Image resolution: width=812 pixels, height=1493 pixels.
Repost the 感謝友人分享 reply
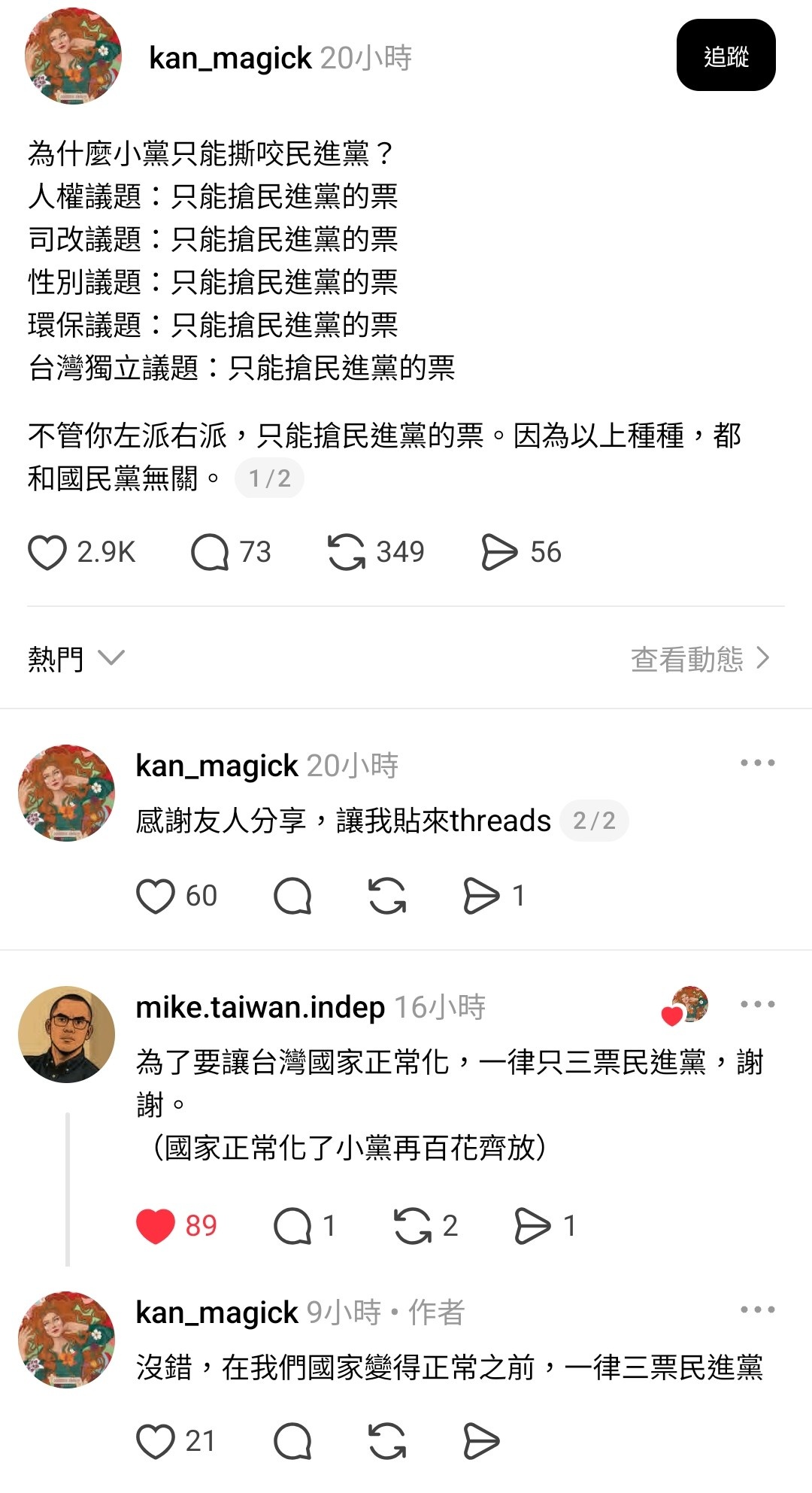pos(387,896)
